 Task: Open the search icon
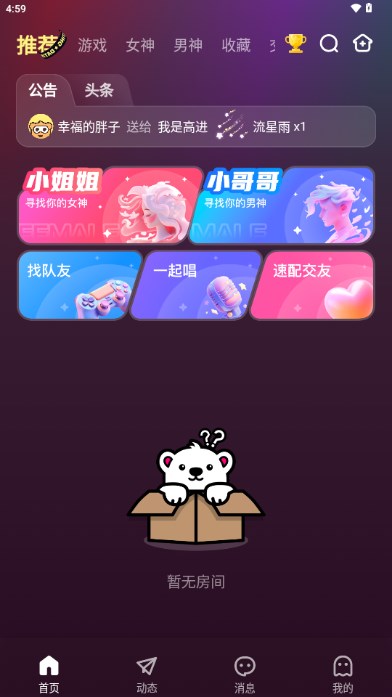(x=329, y=44)
